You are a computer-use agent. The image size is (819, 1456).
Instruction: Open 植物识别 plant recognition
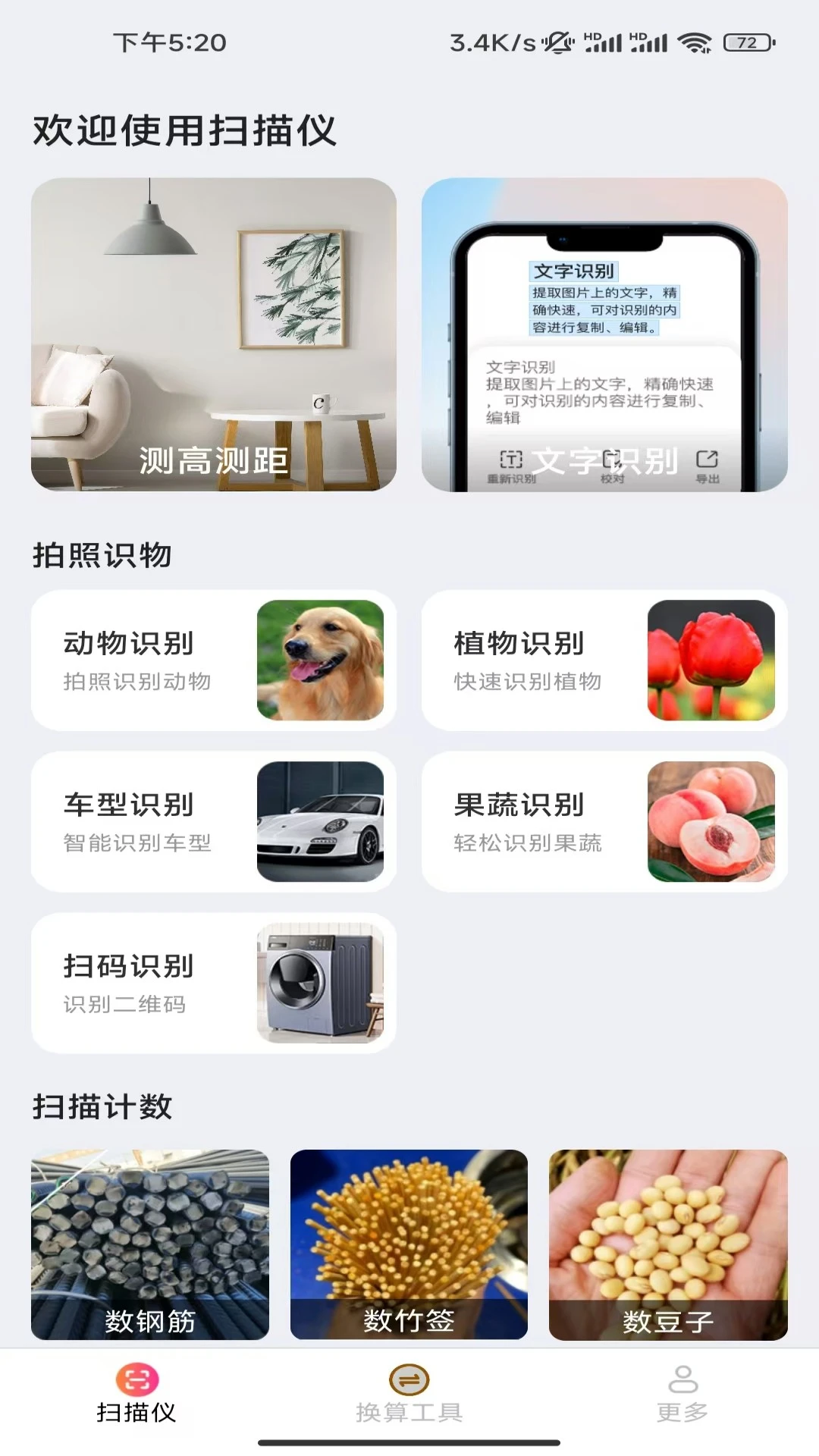click(603, 660)
